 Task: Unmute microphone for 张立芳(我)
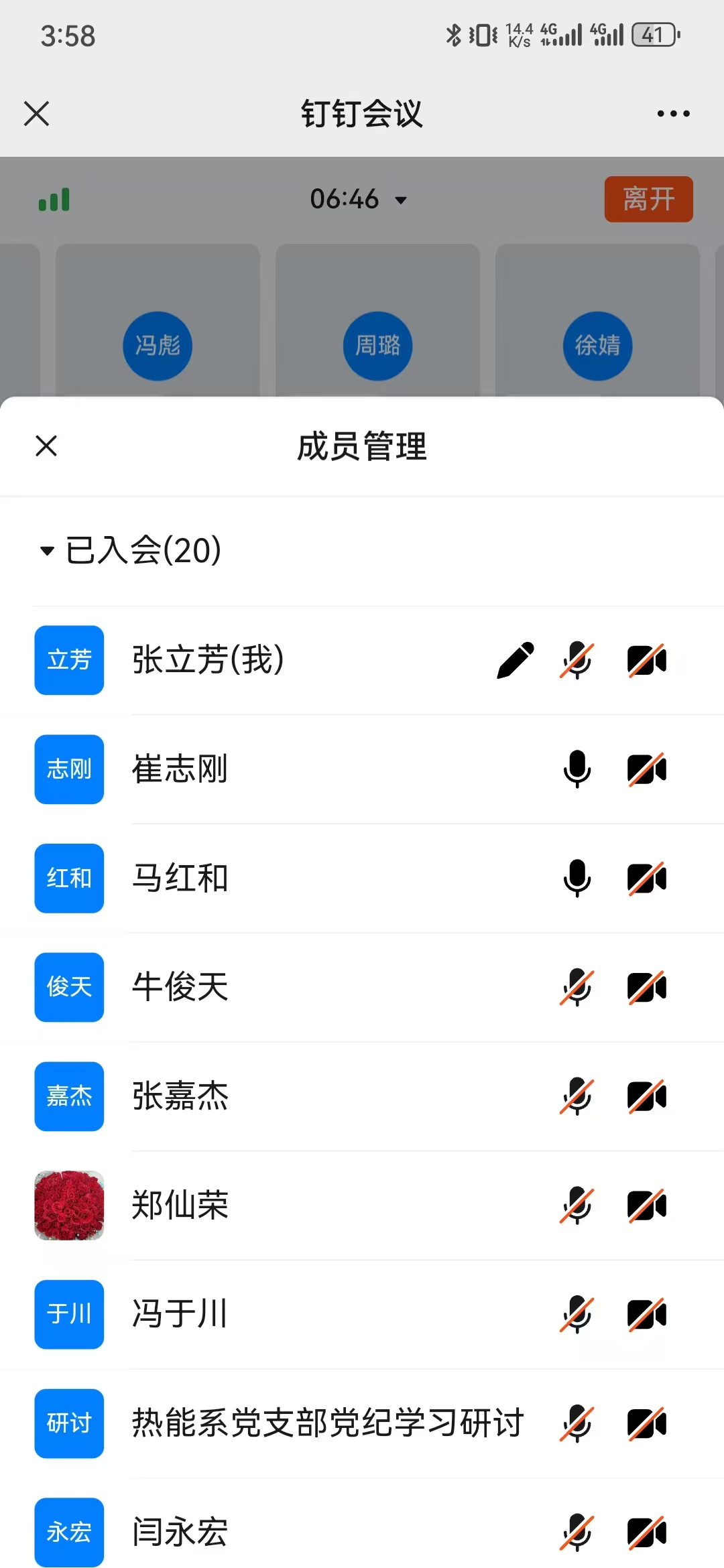coord(577,660)
